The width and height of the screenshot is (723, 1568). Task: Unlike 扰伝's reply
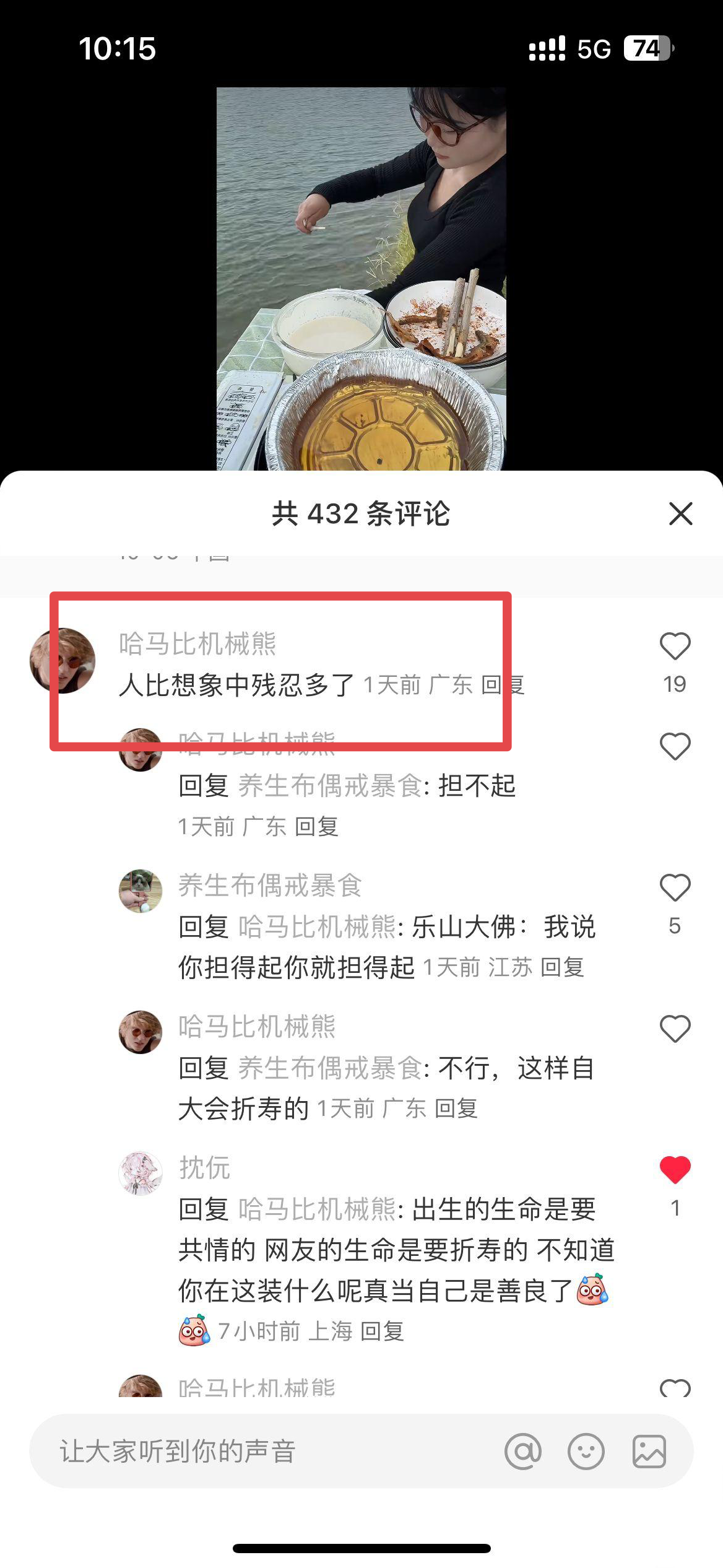tap(675, 1170)
